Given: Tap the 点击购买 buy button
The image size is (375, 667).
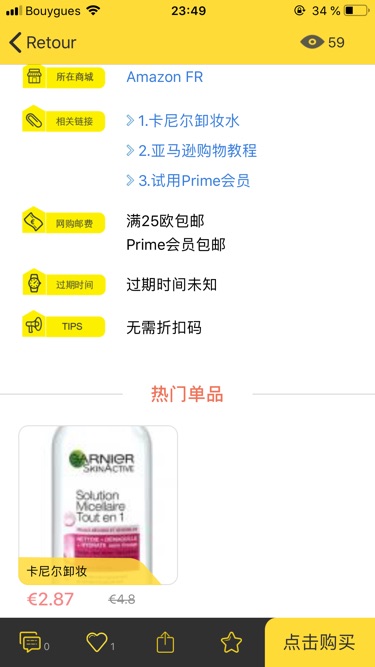Looking at the screenshot, I should pos(320,642).
